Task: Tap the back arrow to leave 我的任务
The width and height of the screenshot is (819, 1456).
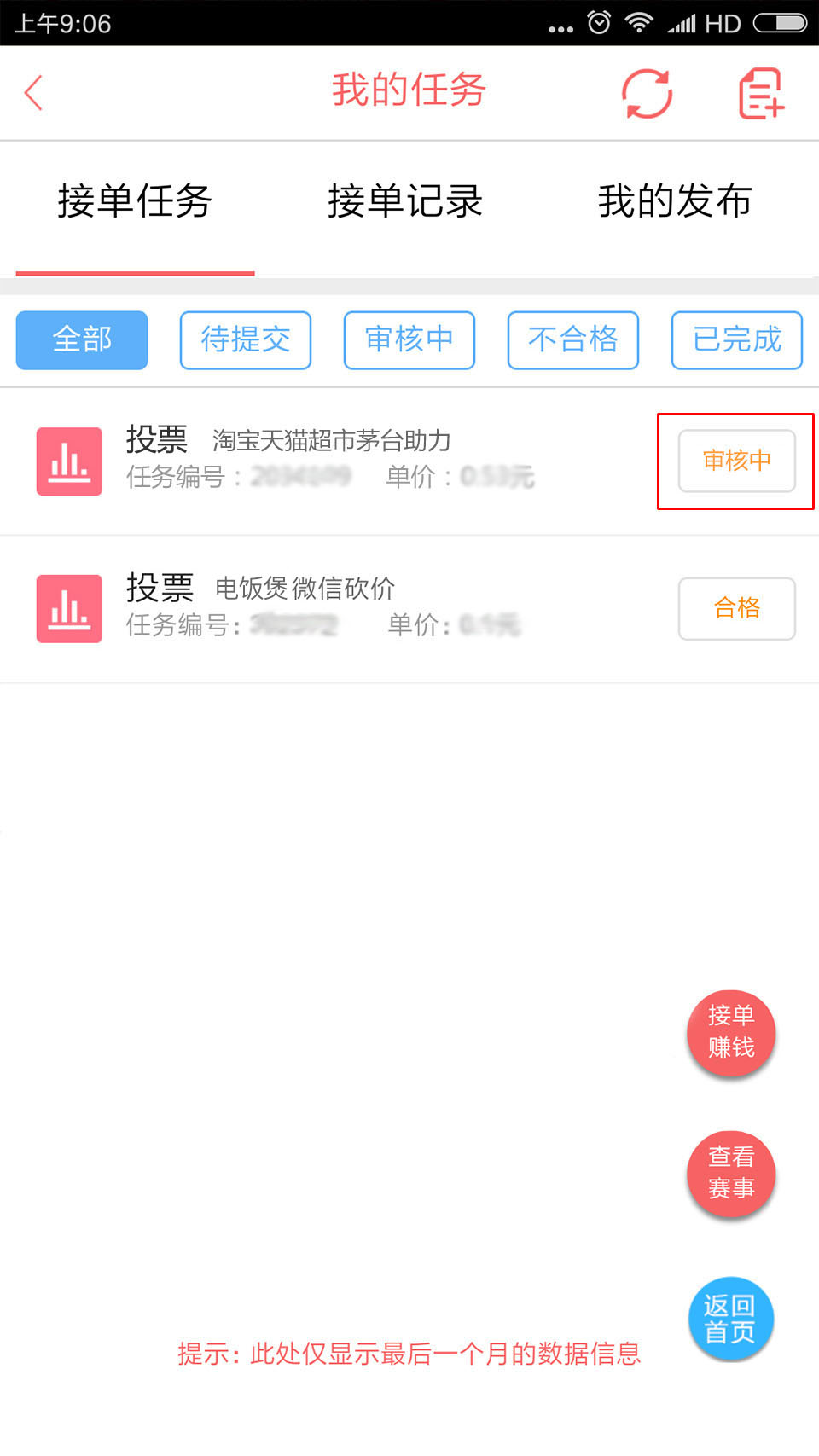Action: 32,92
